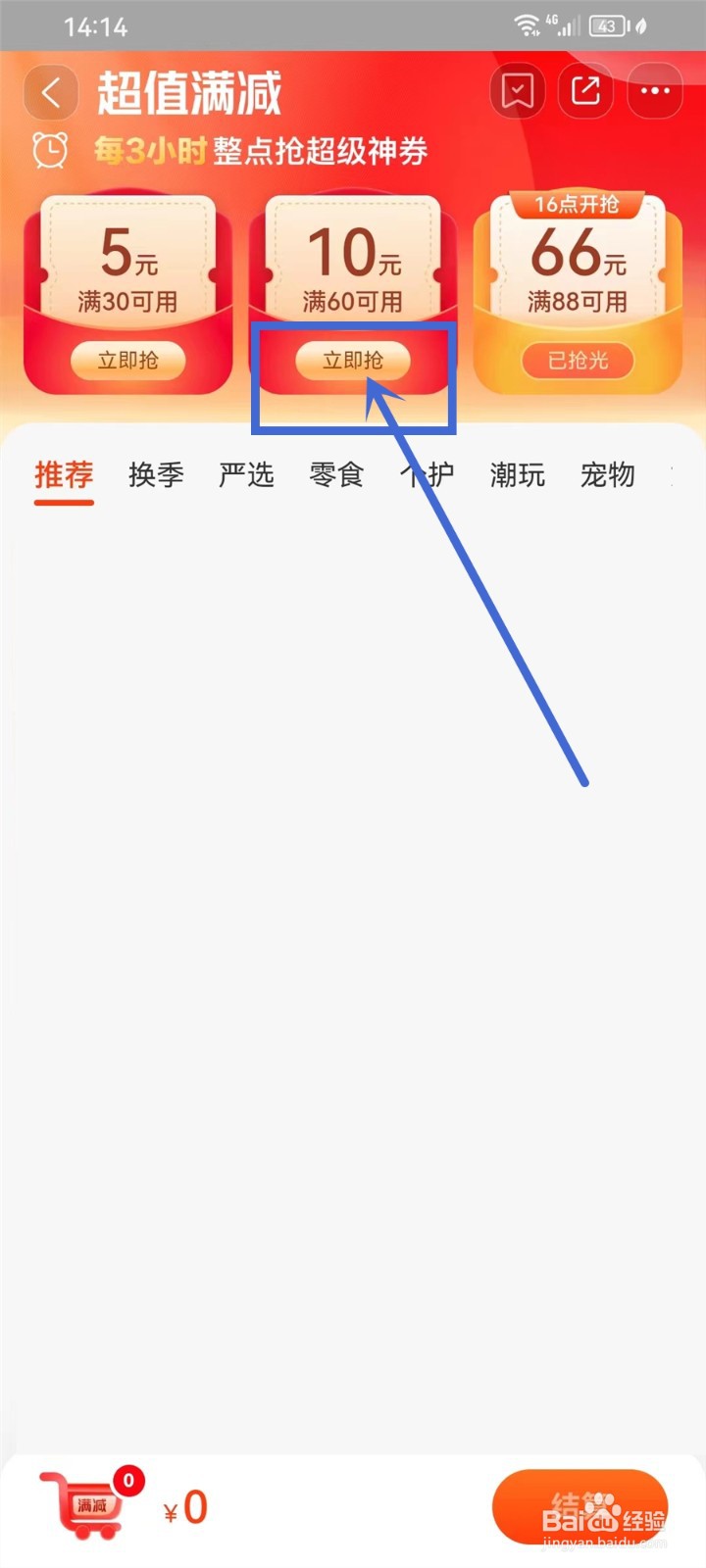The image size is (706, 1568).
Task: Switch to the 换季 tab
Action: pyautogui.click(x=155, y=475)
